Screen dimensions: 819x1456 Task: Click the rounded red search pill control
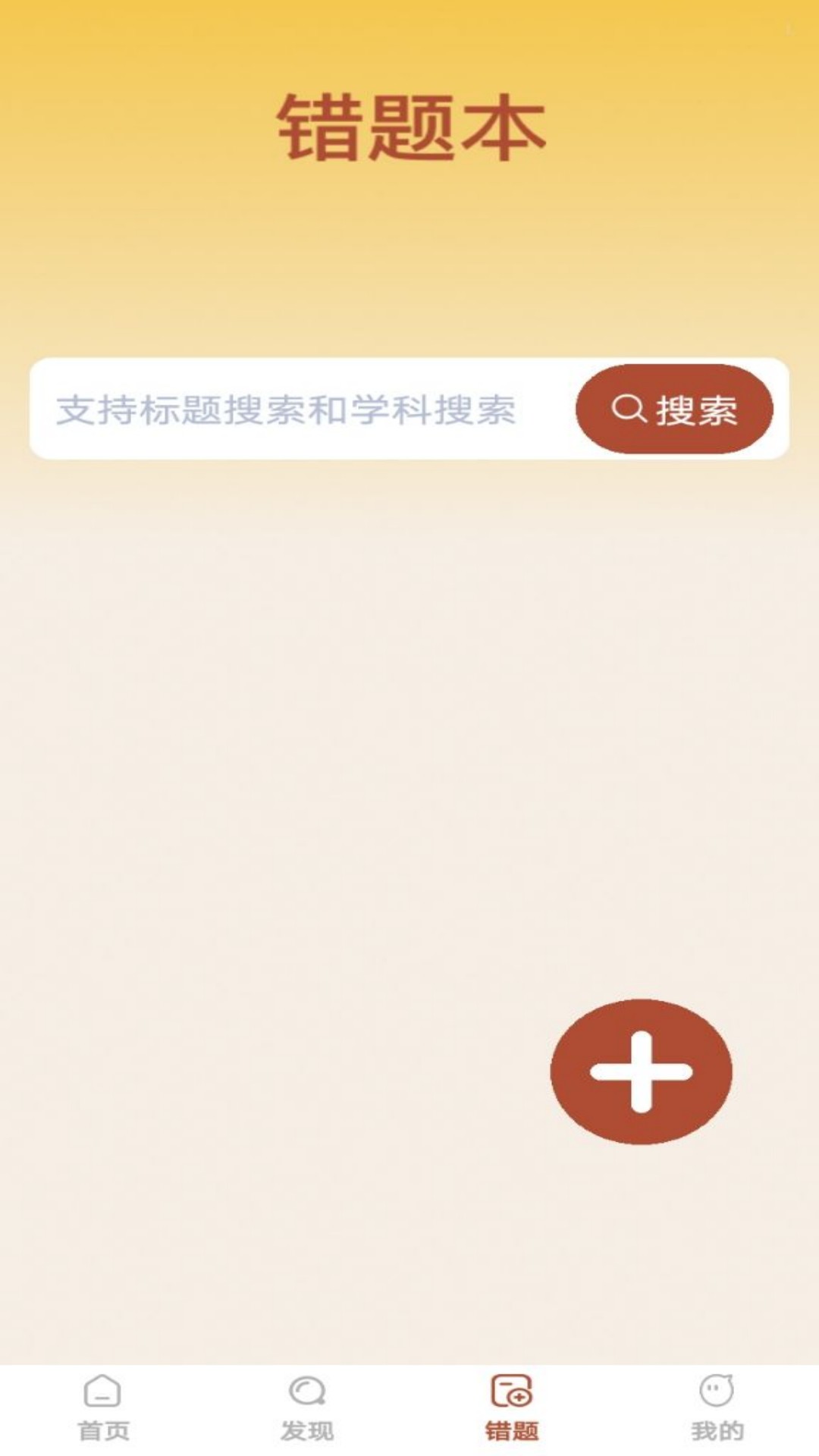click(x=673, y=409)
